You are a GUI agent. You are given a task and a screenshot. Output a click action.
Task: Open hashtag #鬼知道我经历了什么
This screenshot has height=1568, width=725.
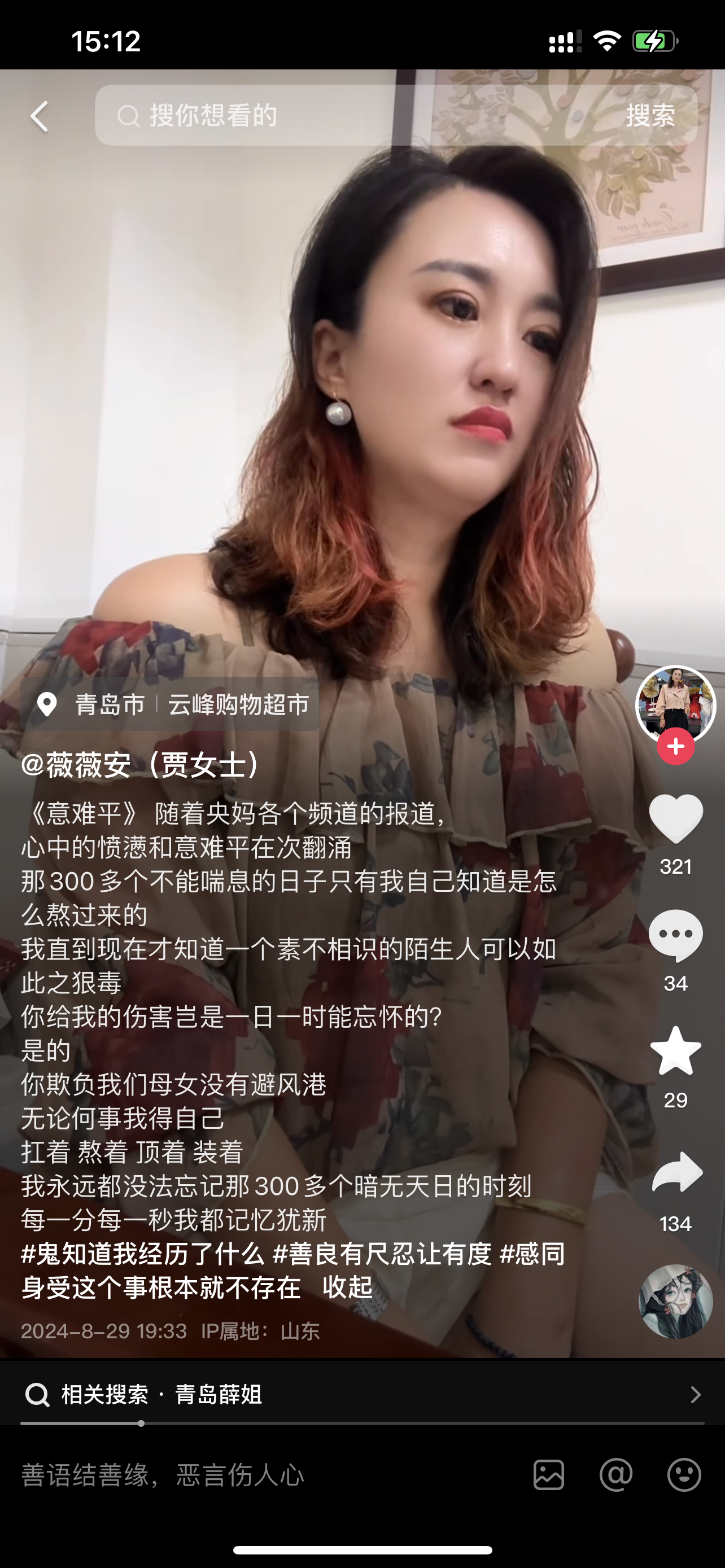pyautogui.click(x=143, y=1253)
